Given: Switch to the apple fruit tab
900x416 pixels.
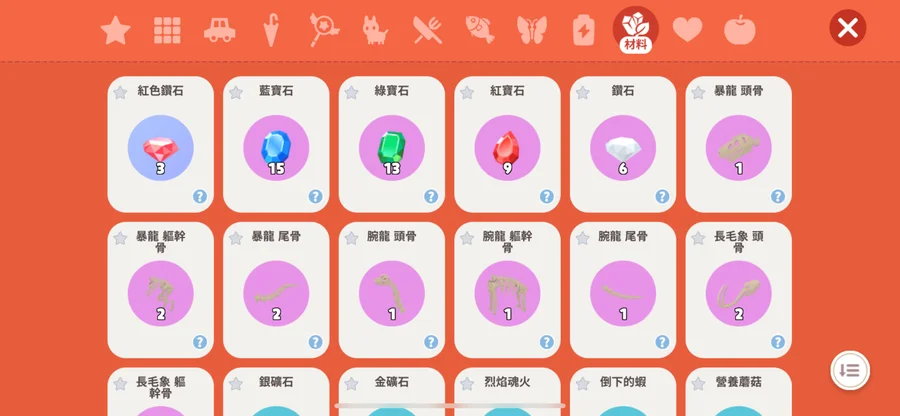Looking at the screenshot, I should click(739, 30).
